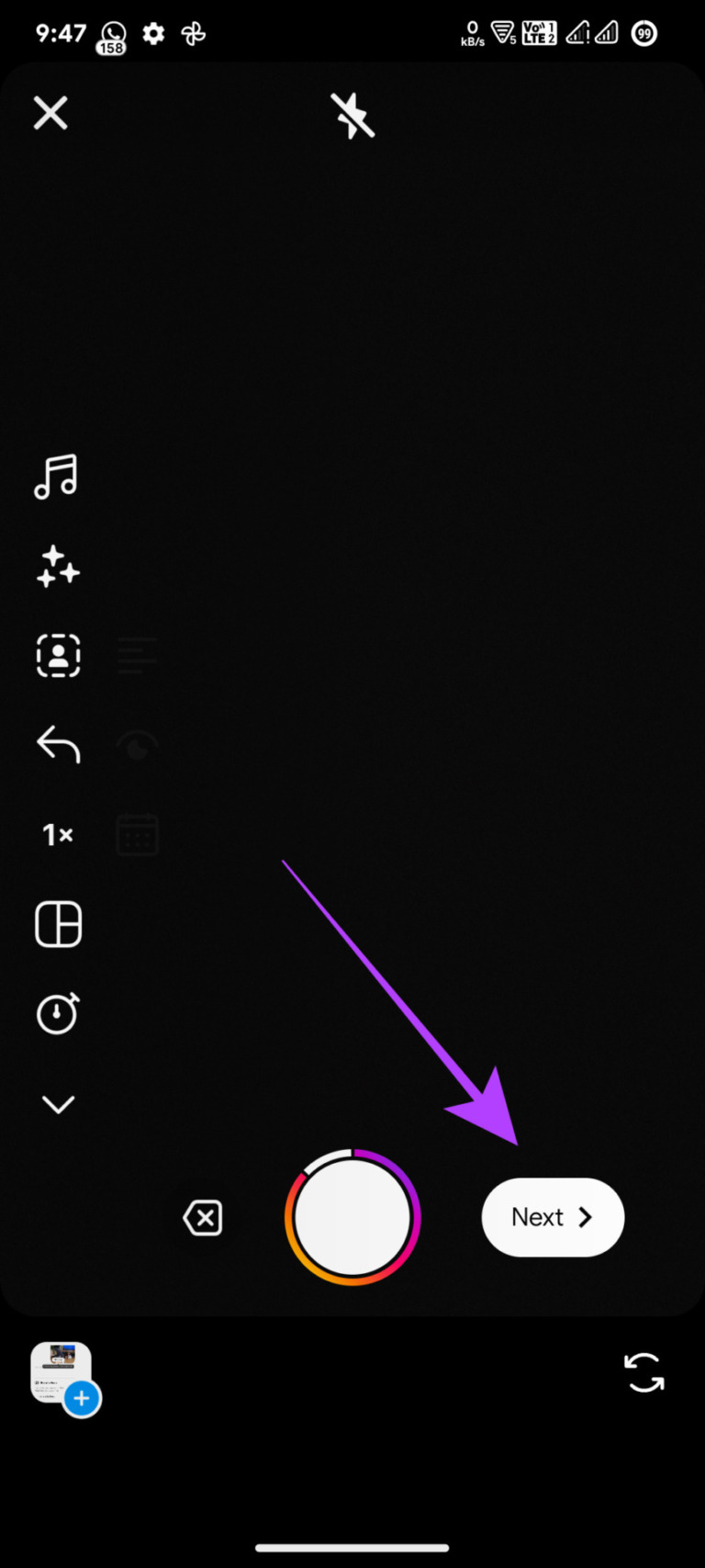Toggle the flash setting

[352, 115]
